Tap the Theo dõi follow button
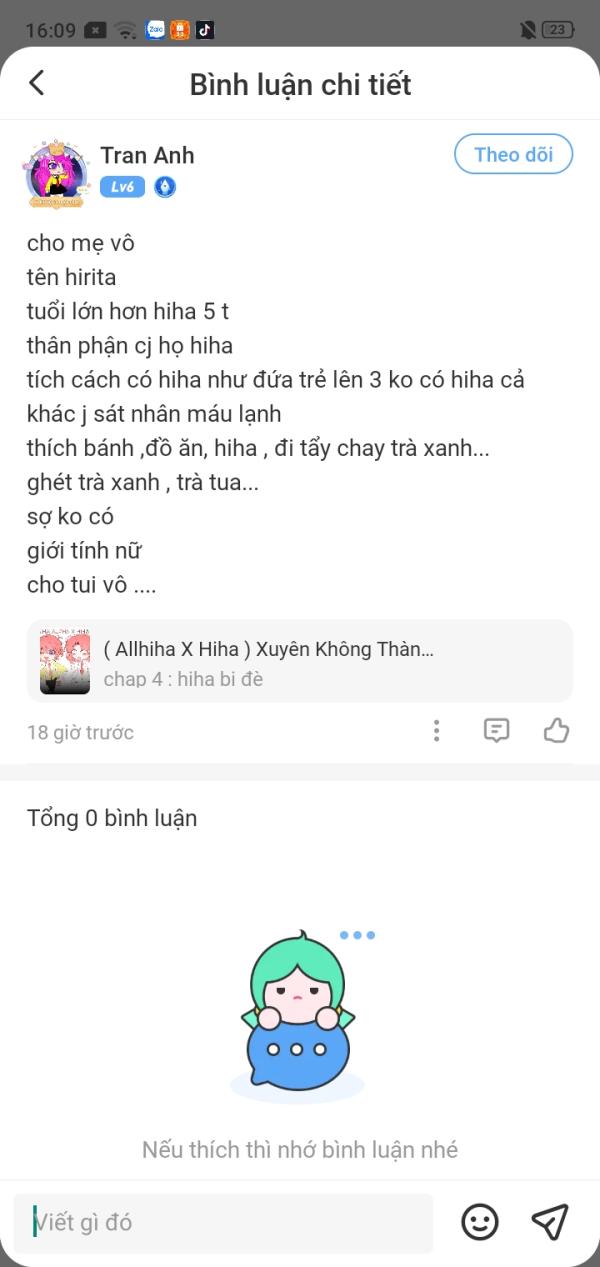The width and height of the screenshot is (600, 1267). (x=513, y=155)
